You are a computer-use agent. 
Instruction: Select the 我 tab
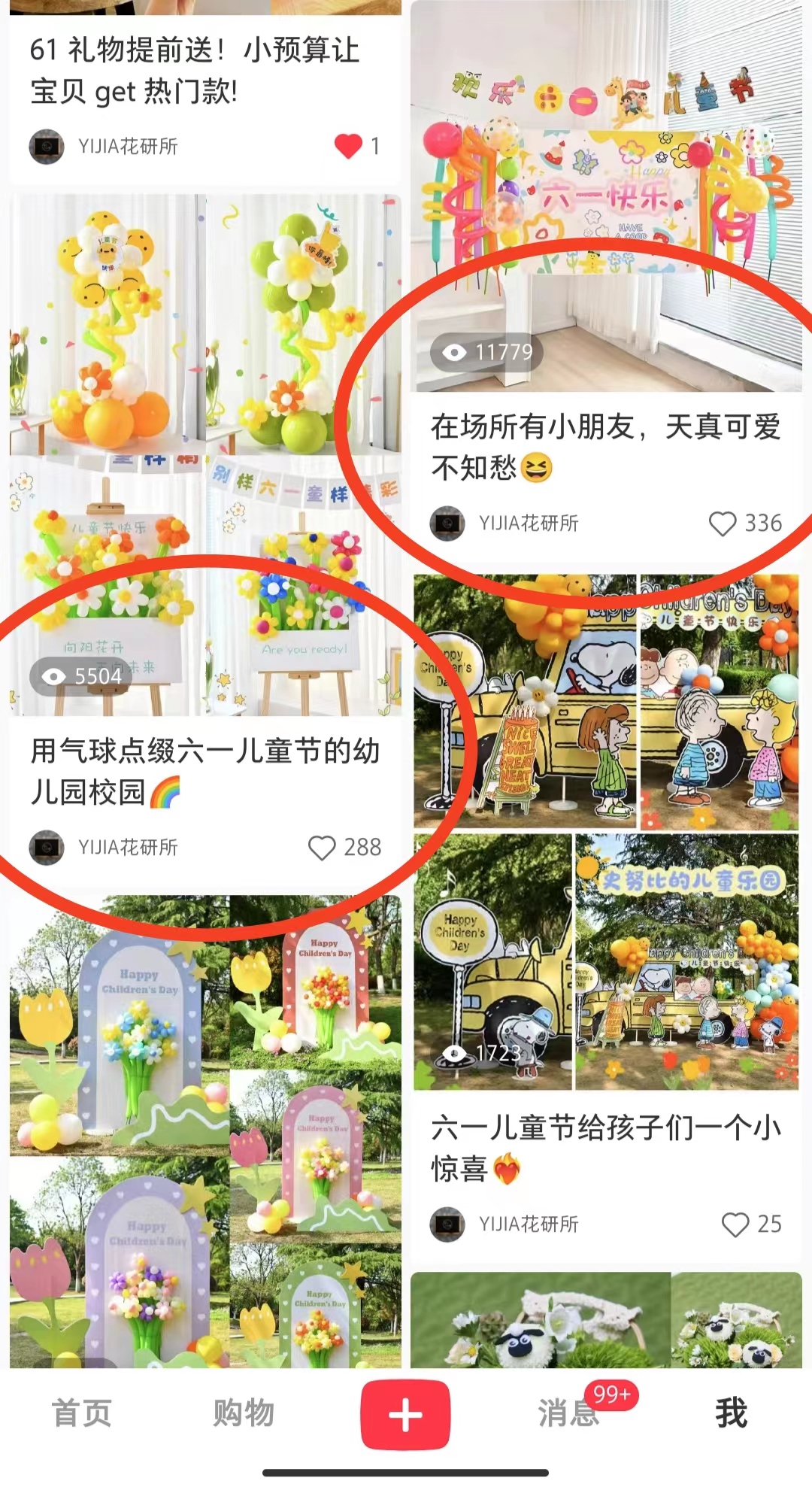[731, 1412]
